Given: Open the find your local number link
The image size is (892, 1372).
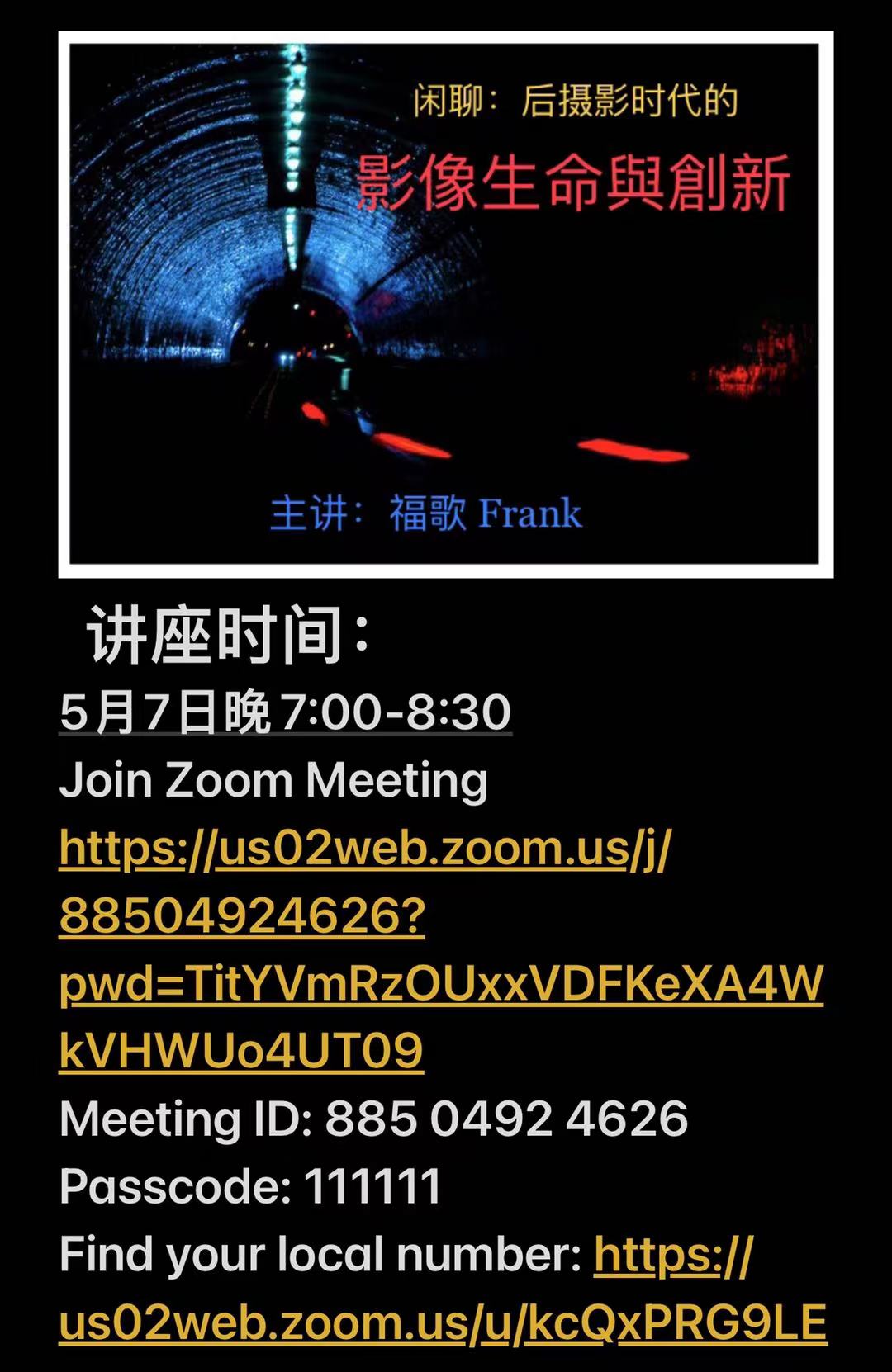Looking at the screenshot, I should [443, 1322].
